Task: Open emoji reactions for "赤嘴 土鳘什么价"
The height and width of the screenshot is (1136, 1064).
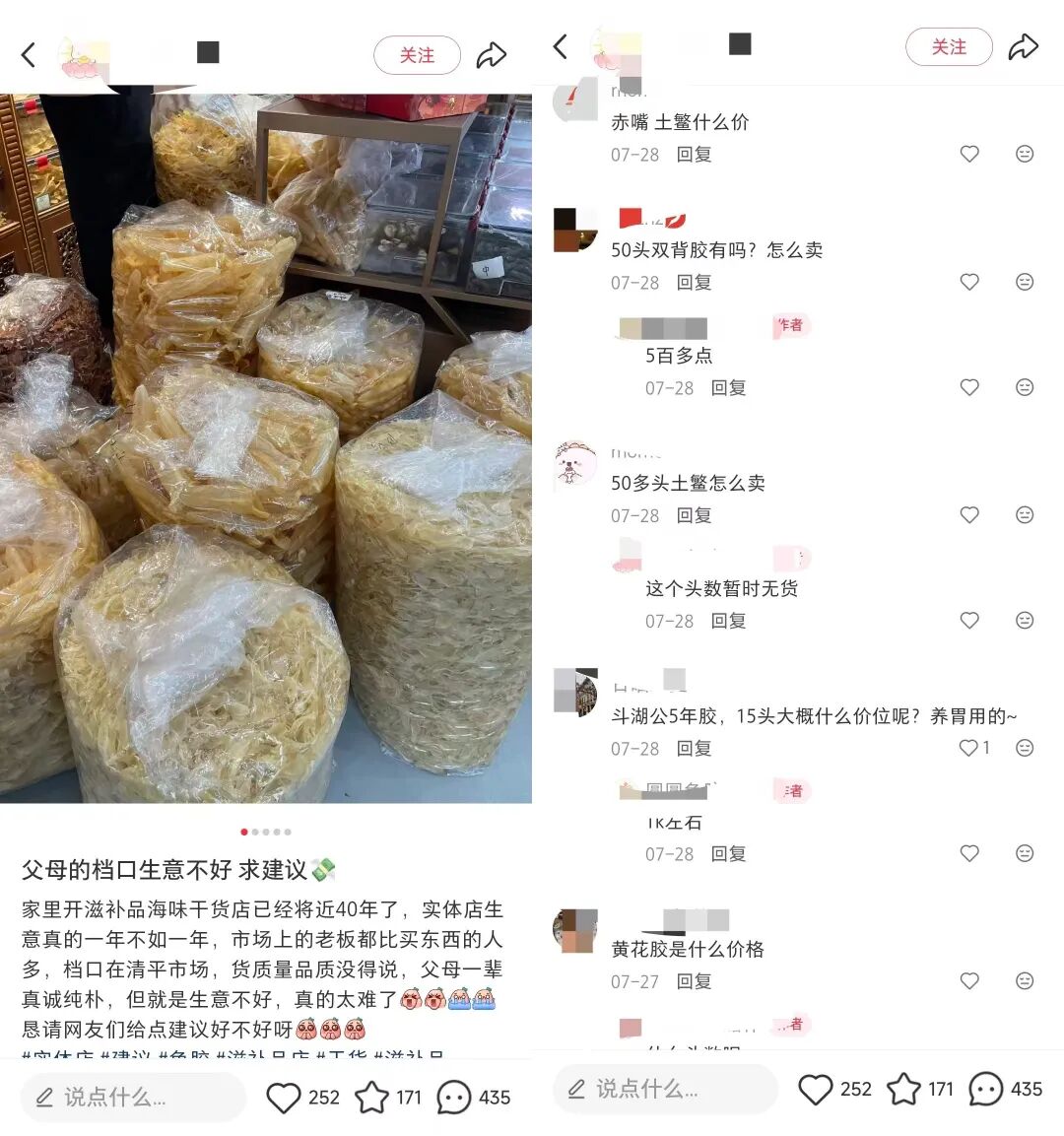Action: click(1025, 155)
